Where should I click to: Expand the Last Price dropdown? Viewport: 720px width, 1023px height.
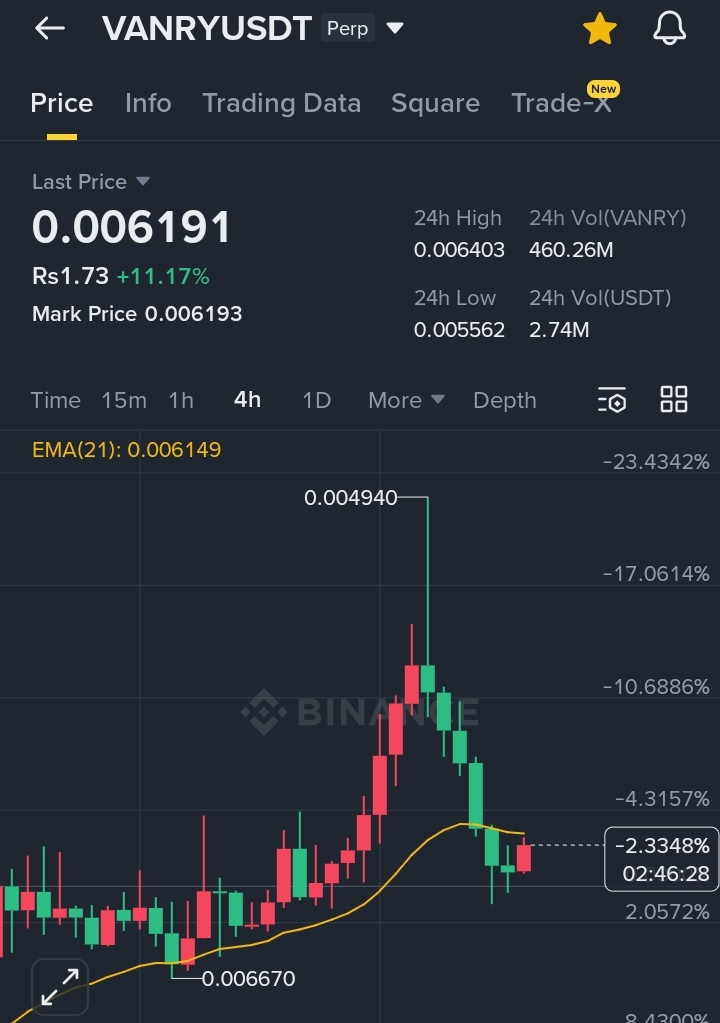point(142,182)
